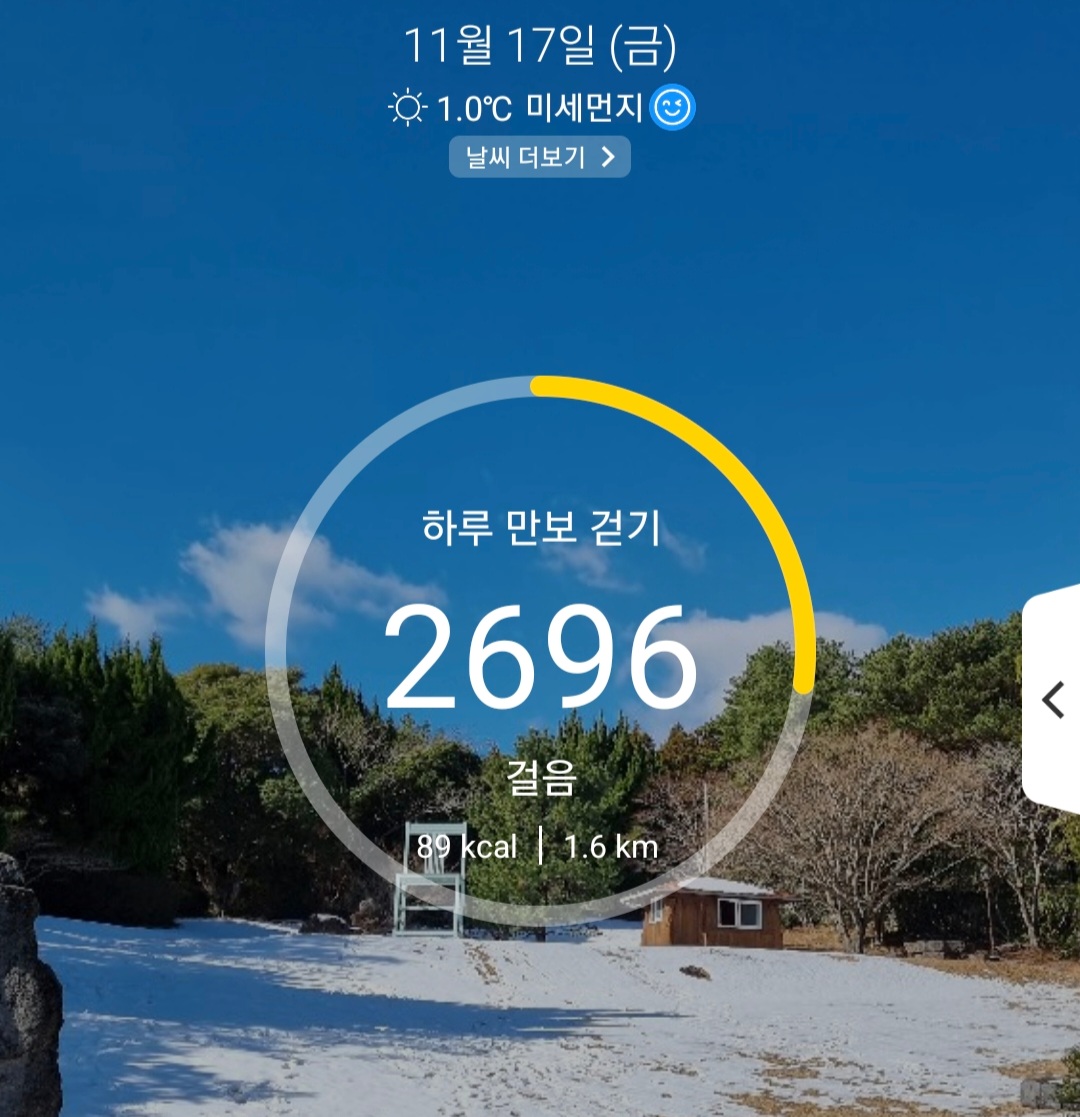Open the 날씨 더보기 weather details button
Viewport: 1080px width, 1117px height.
(539, 157)
